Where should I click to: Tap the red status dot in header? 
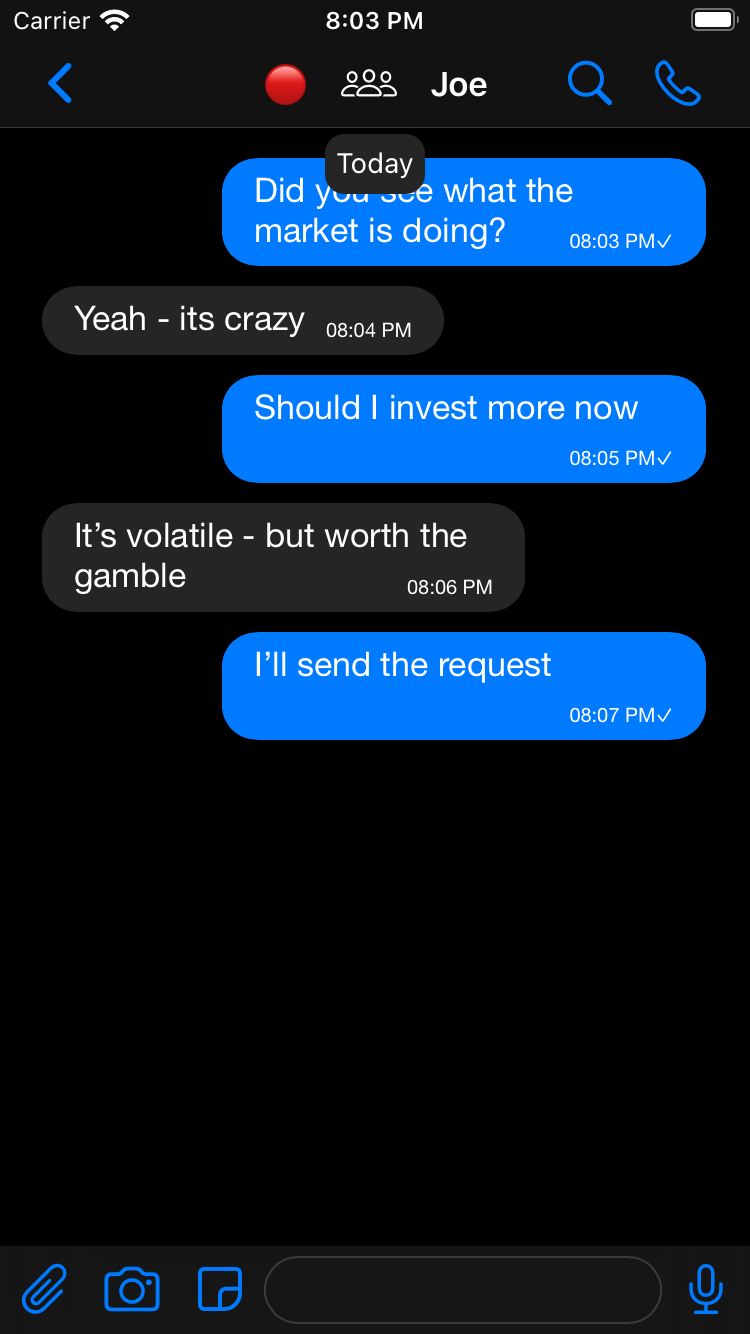285,84
